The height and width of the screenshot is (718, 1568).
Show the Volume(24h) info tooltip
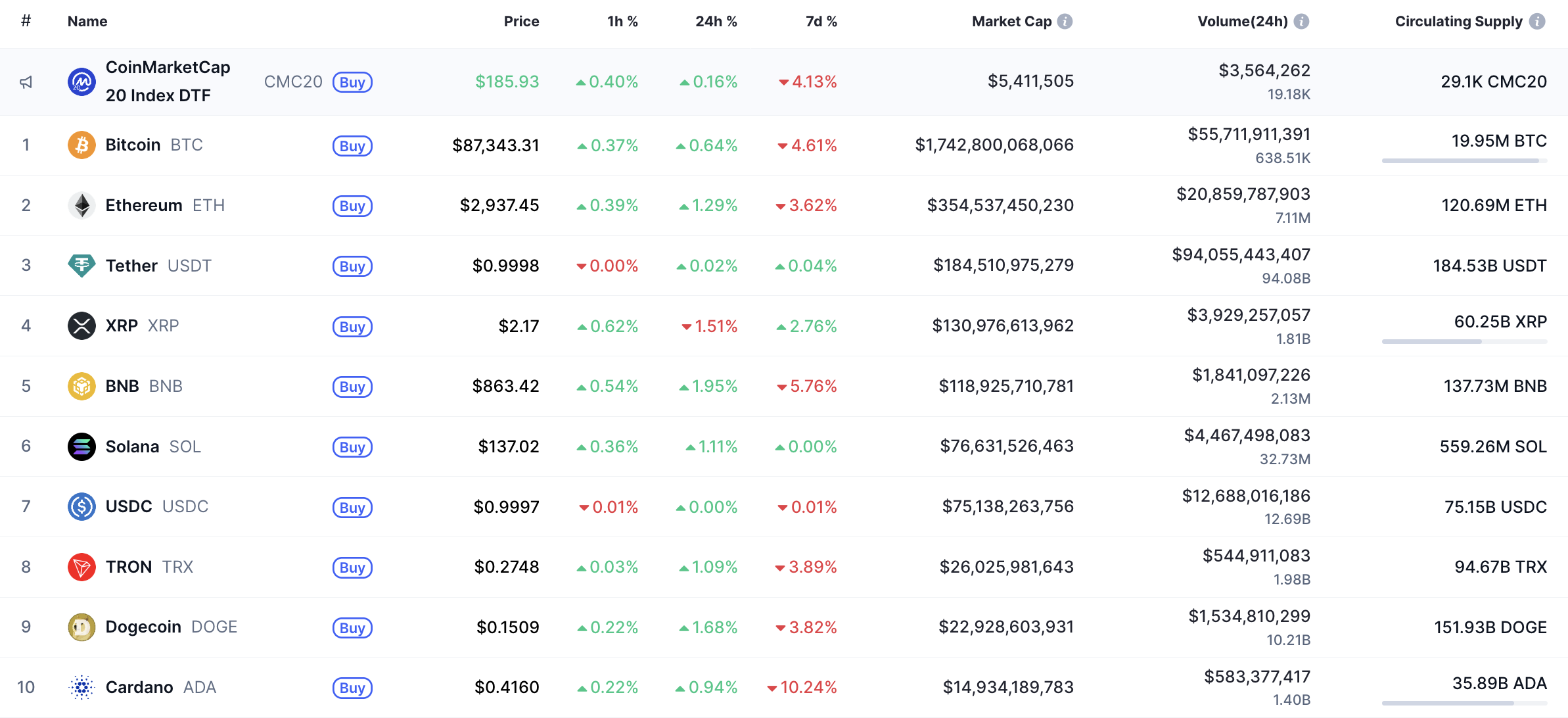click(1301, 21)
